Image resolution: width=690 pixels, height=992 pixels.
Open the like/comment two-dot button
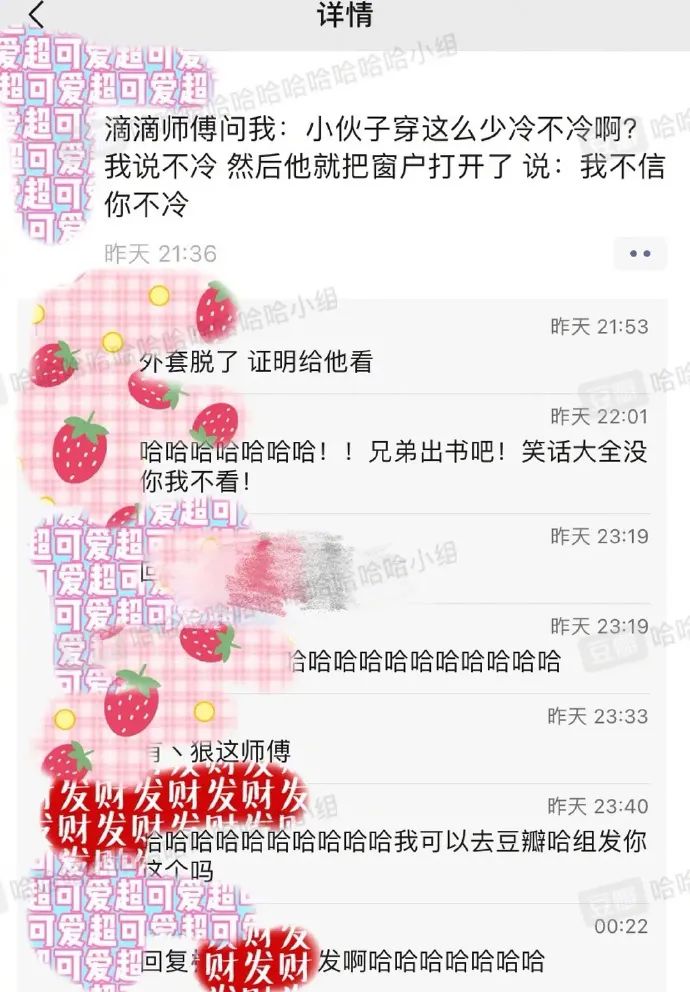pos(640,254)
